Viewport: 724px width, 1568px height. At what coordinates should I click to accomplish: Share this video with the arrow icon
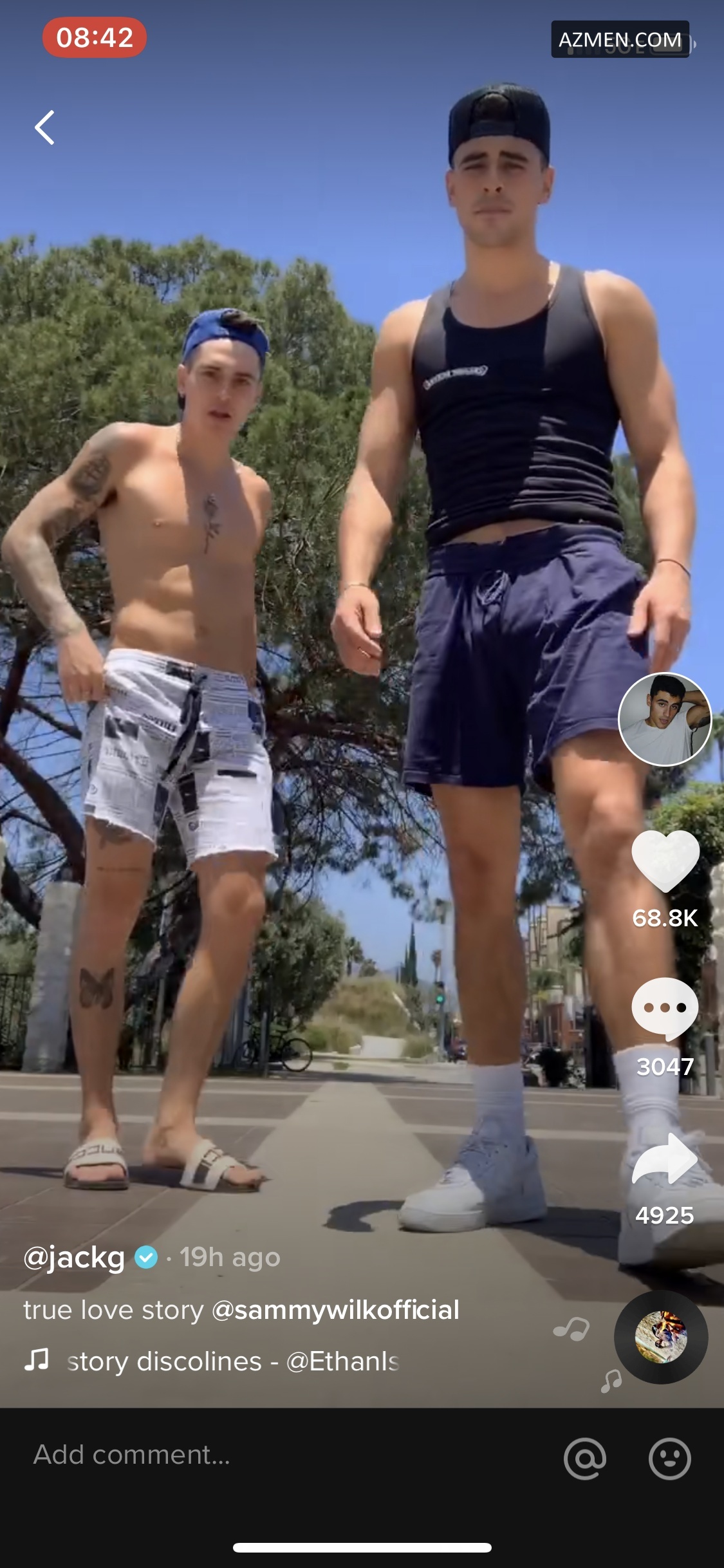pos(665,1159)
